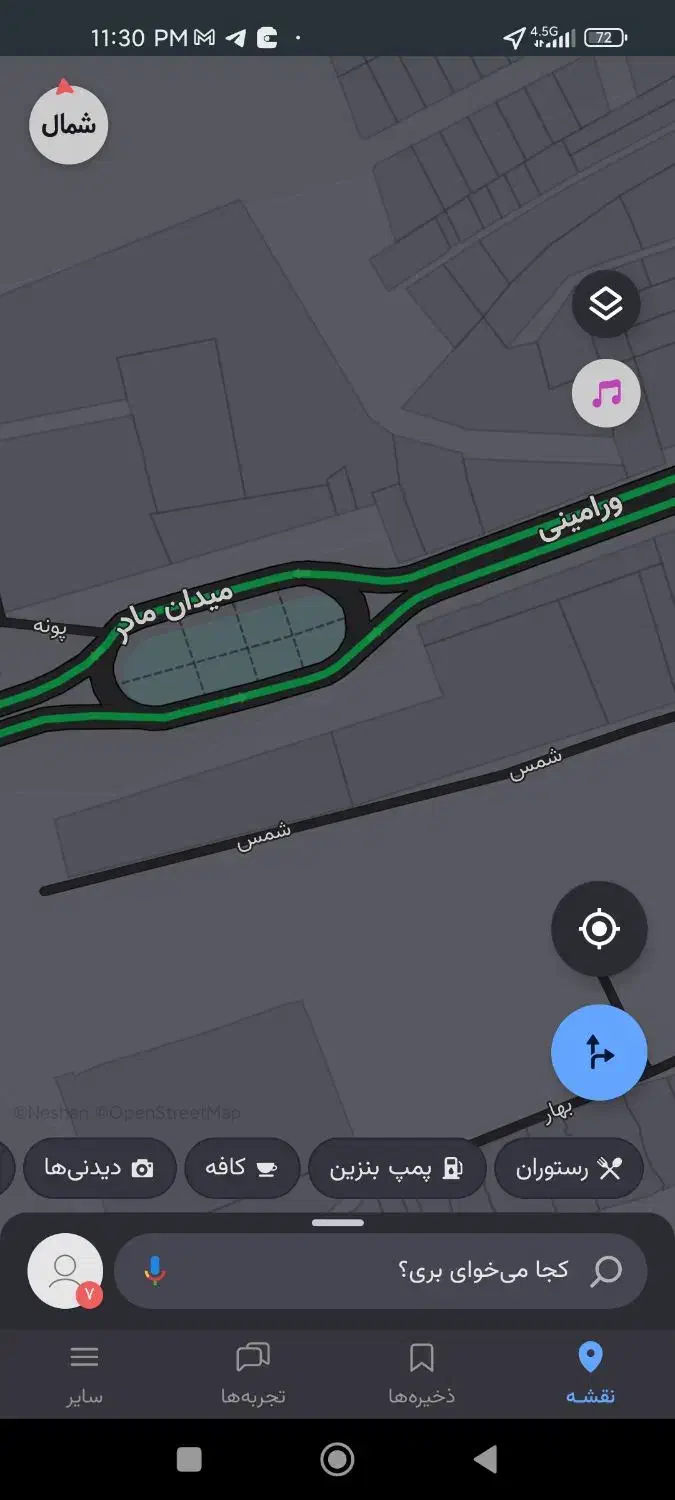Center map on my location
The height and width of the screenshot is (1500, 675).
599,929
